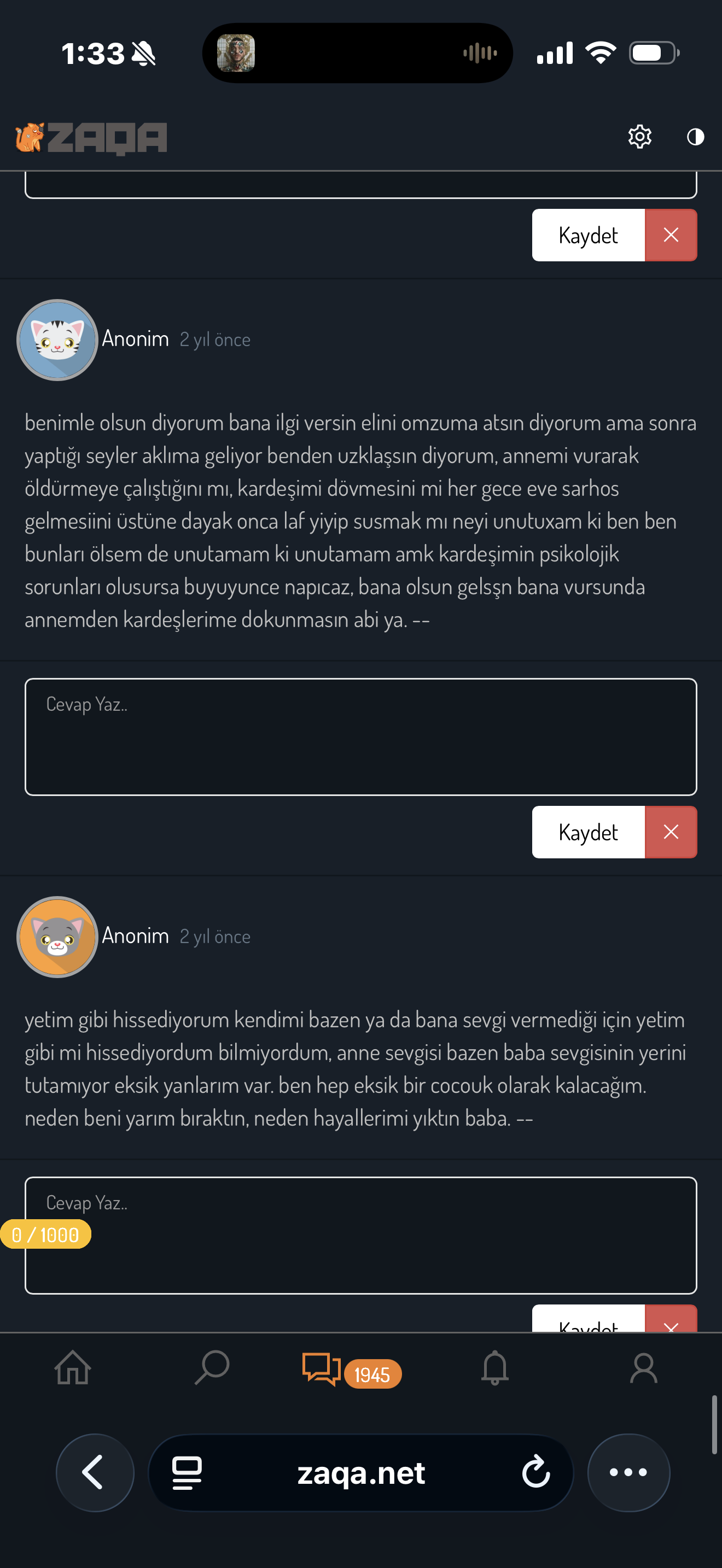Reload the zaqa.net page
This screenshot has height=1568, width=722.
(x=535, y=1472)
